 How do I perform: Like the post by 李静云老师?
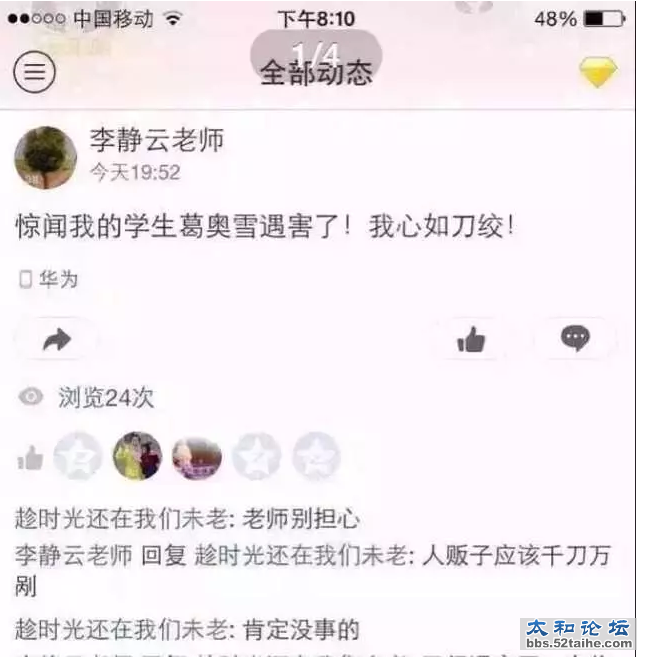click(x=471, y=340)
